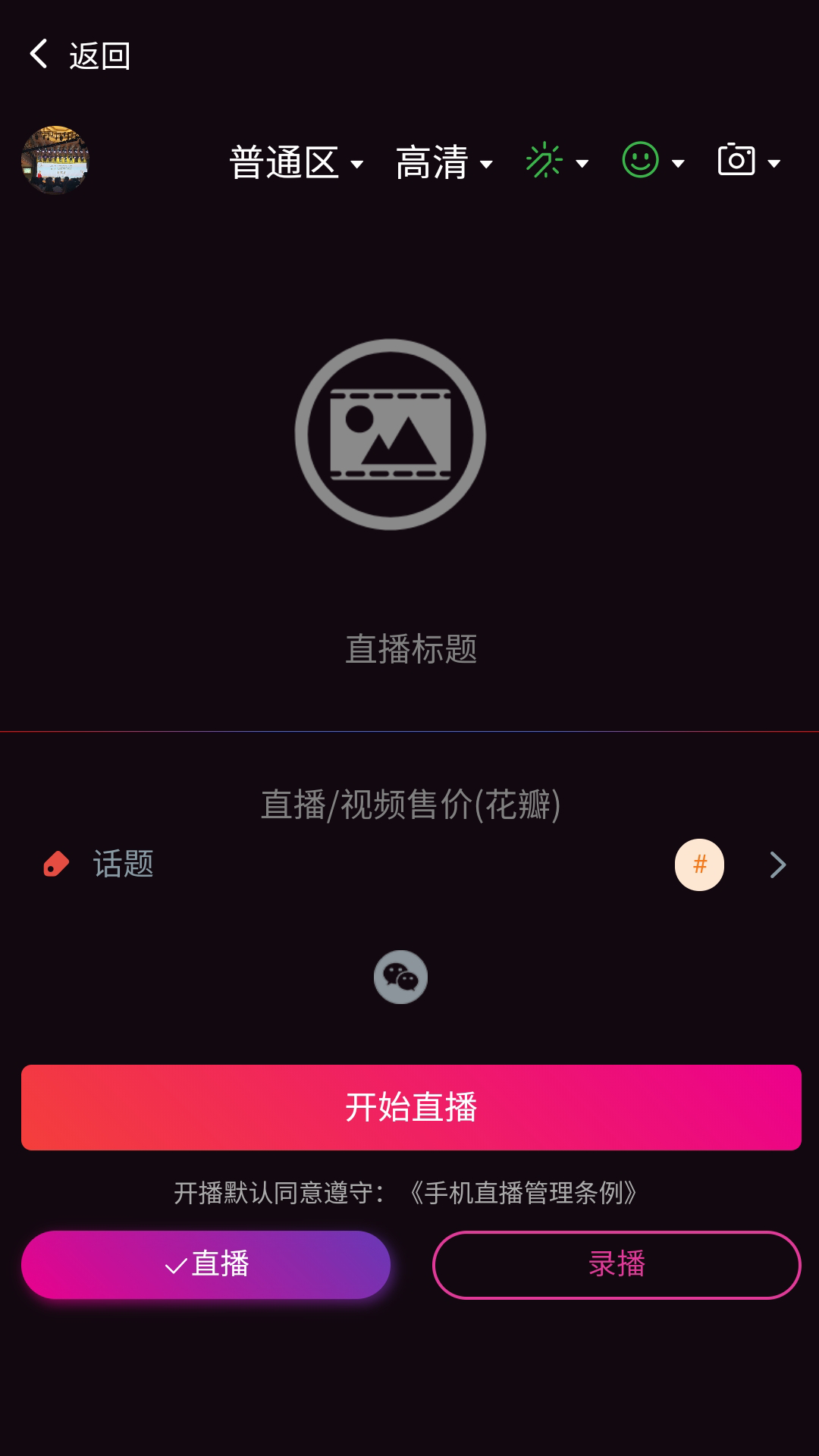
Task: Expand the camera options dropdown arrow
Action: (x=775, y=164)
